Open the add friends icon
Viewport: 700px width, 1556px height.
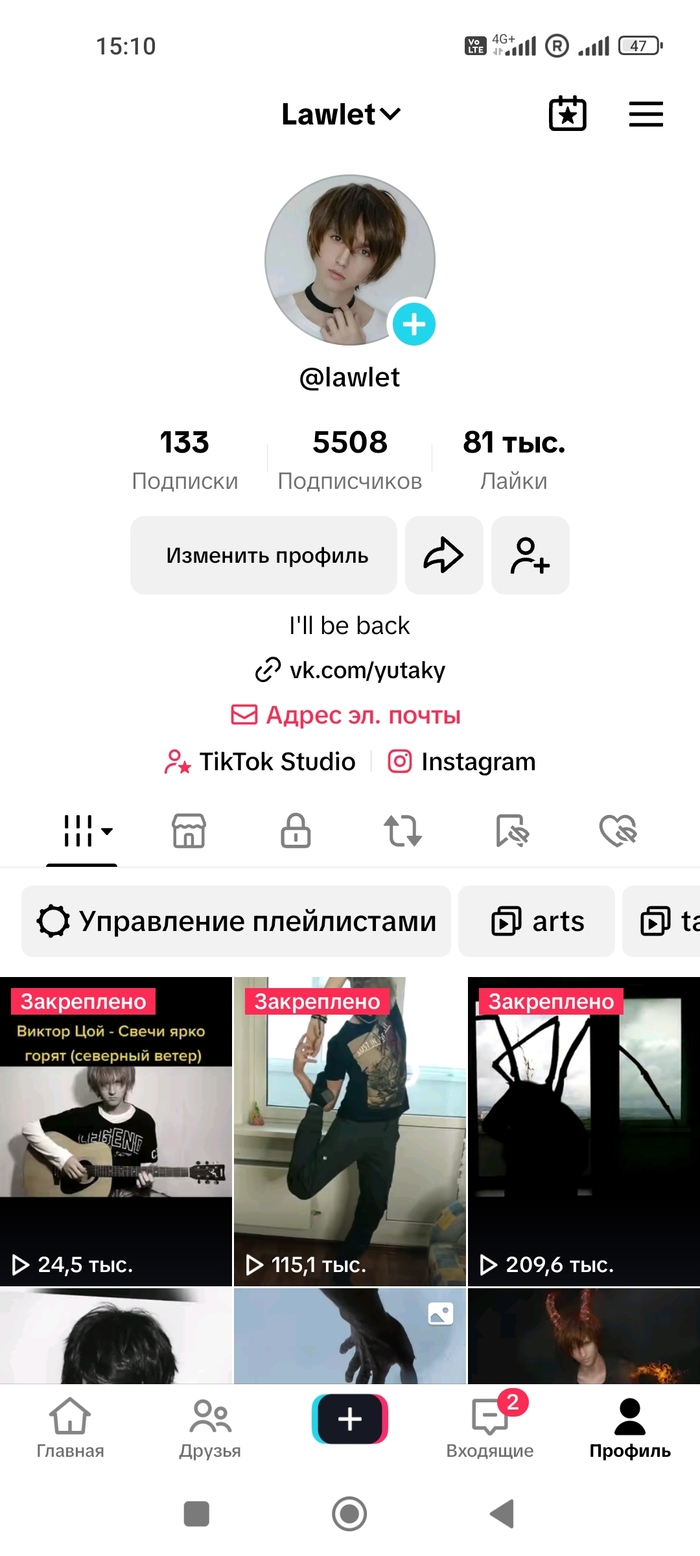(530, 556)
